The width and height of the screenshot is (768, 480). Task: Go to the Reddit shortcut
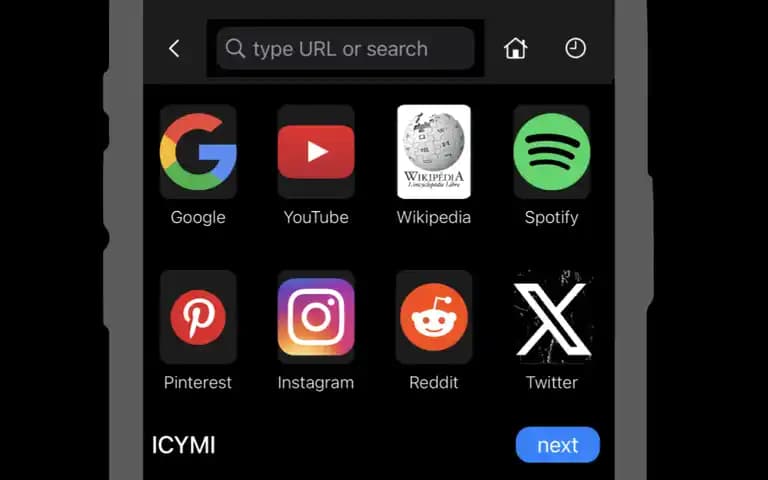click(x=434, y=317)
